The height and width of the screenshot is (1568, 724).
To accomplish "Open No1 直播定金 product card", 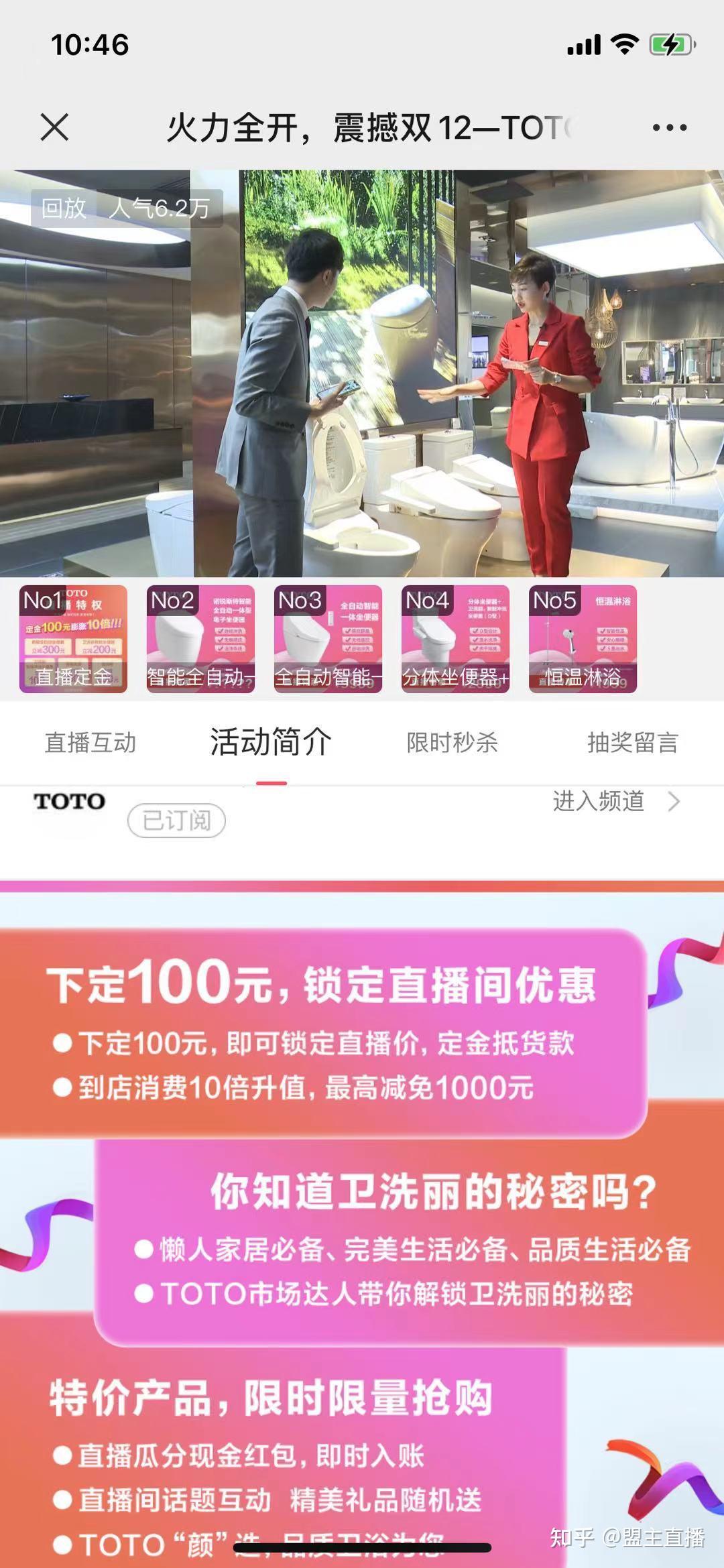I will [x=73, y=639].
